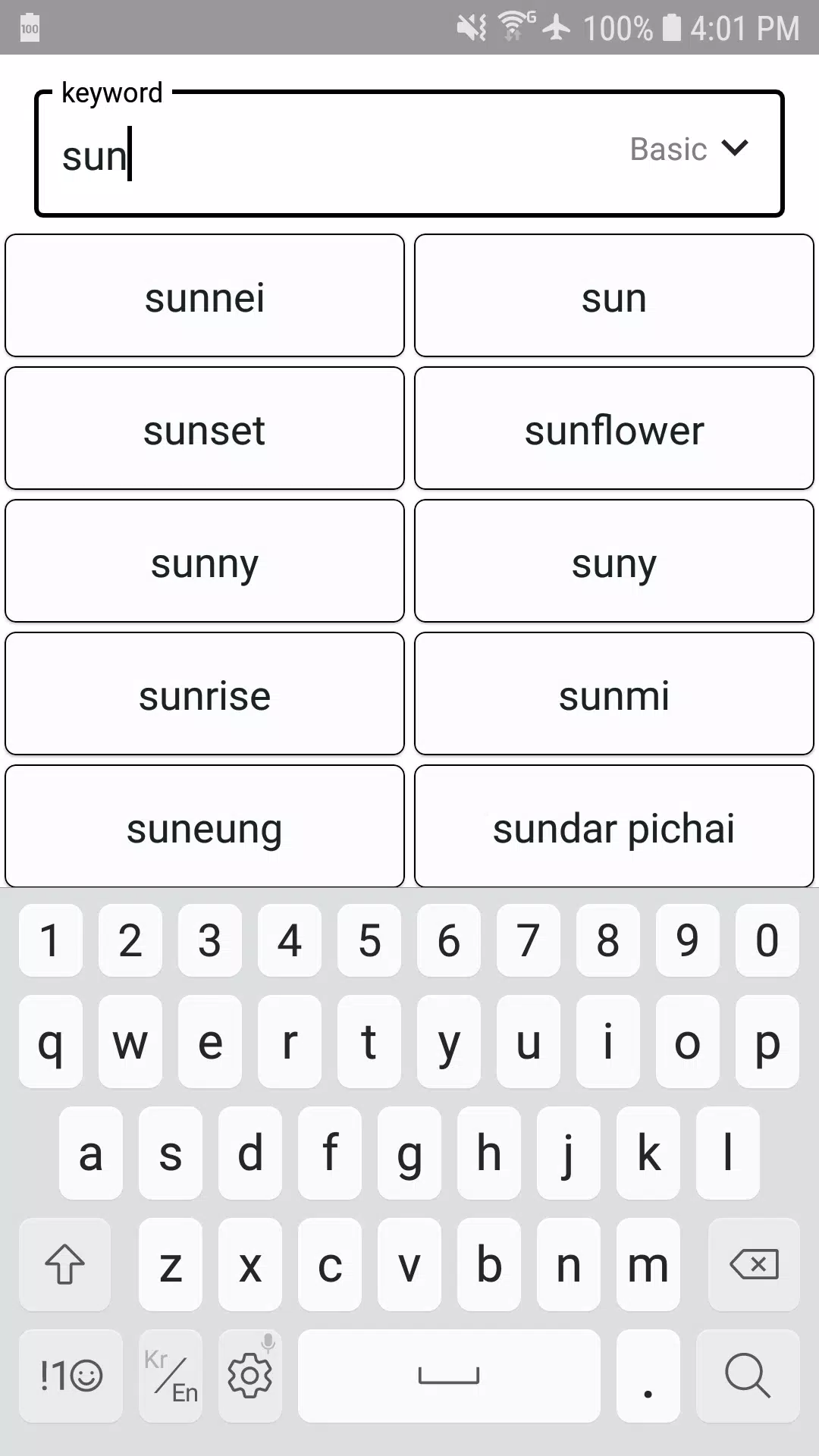
Task: Choose the 'sunny' keyword
Action: point(205,561)
